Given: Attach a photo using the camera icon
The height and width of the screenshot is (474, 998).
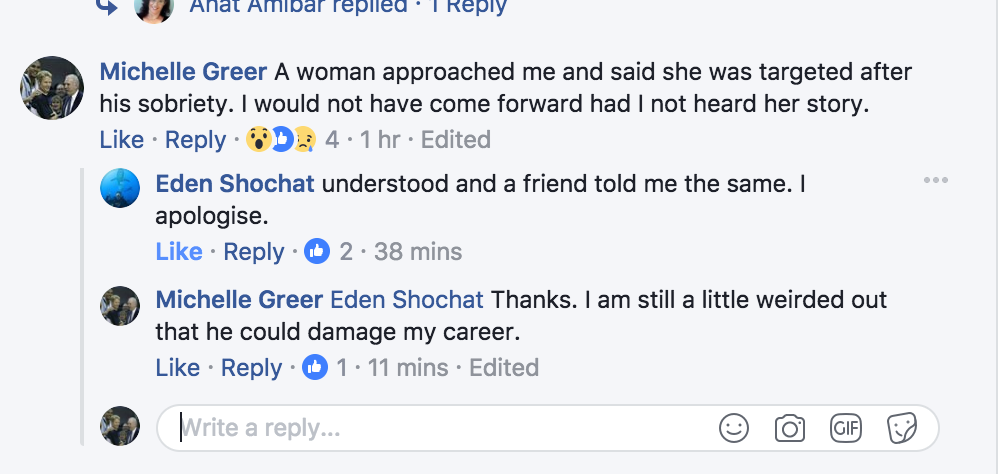Looking at the screenshot, I should [x=790, y=428].
